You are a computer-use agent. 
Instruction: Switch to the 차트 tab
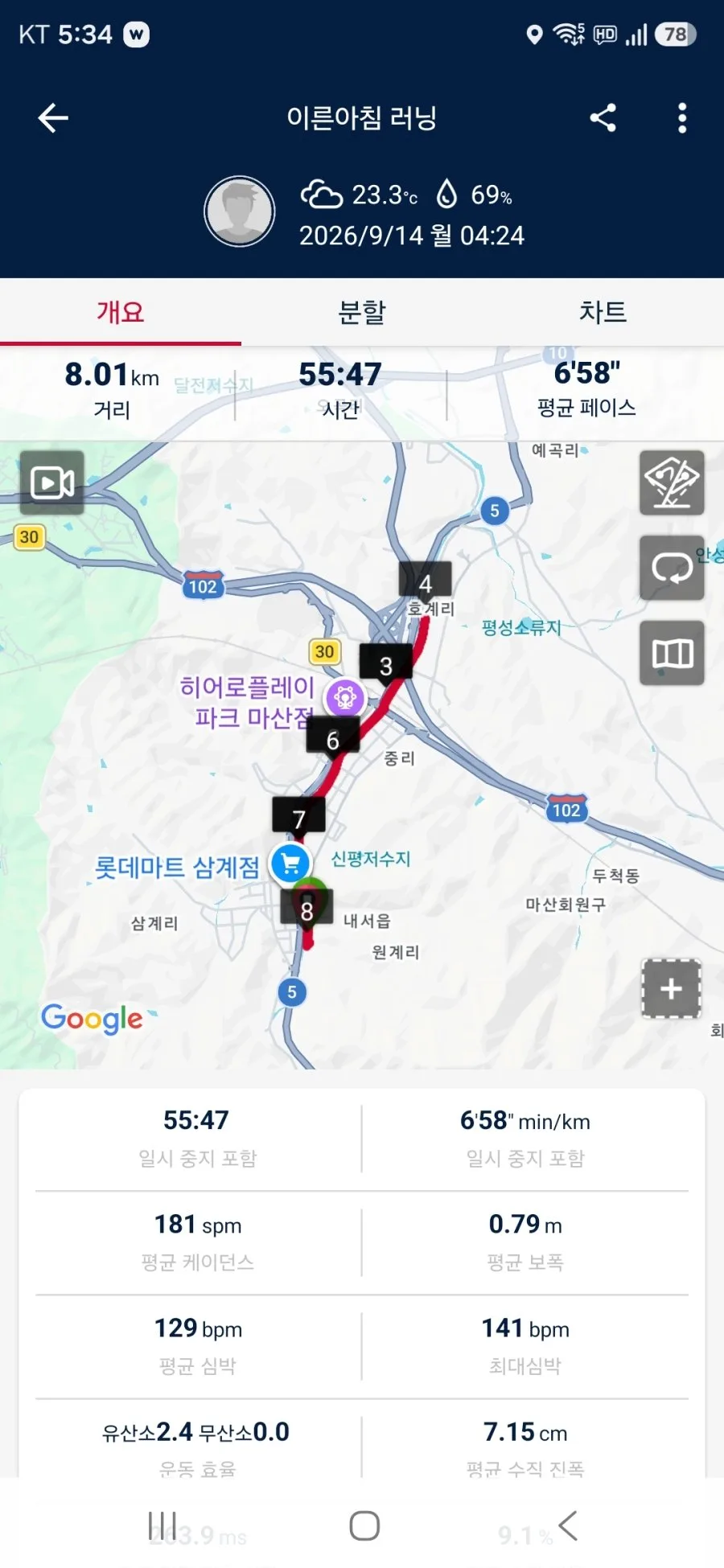(603, 312)
